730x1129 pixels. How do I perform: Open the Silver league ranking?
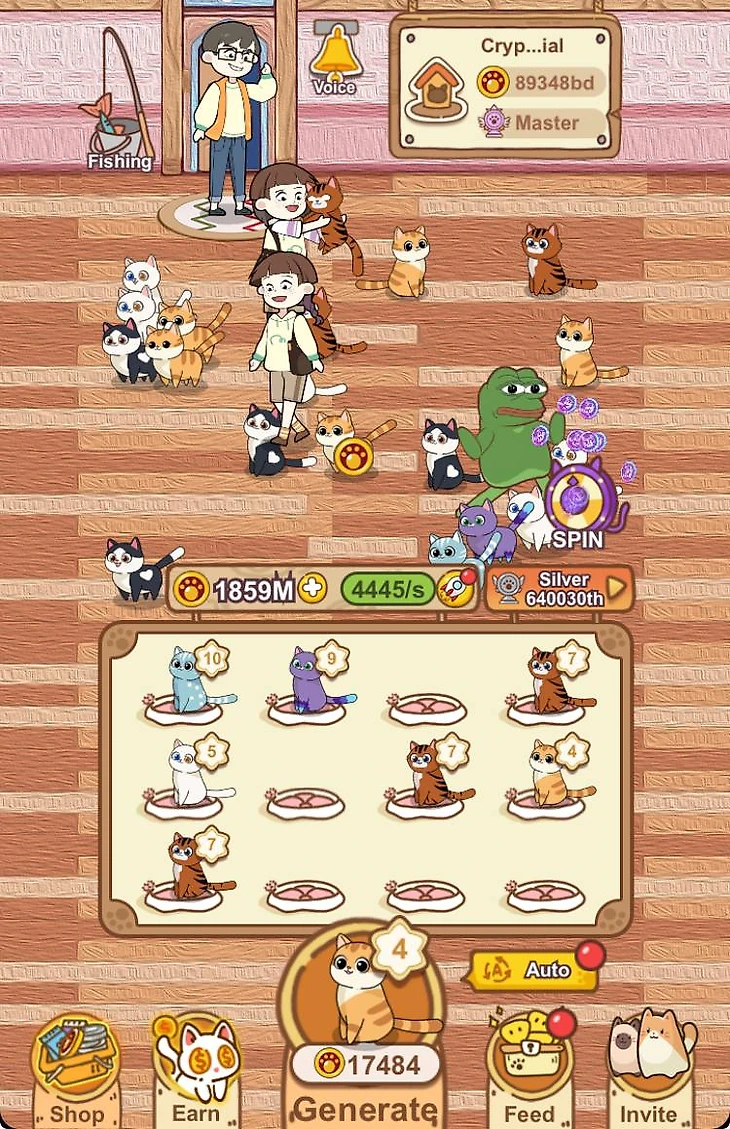click(x=560, y=589)
